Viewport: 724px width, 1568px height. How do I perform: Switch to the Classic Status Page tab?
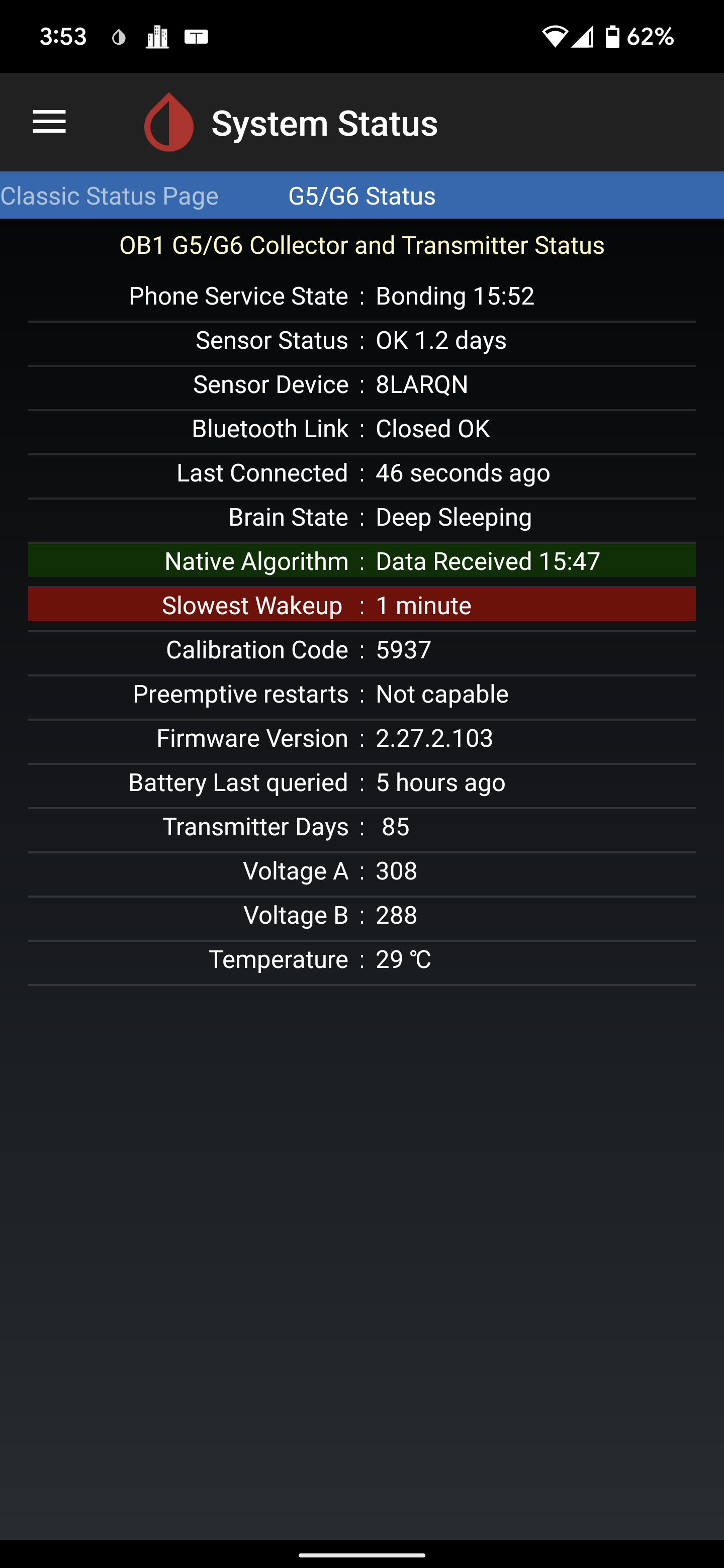(x=110, y=196)
